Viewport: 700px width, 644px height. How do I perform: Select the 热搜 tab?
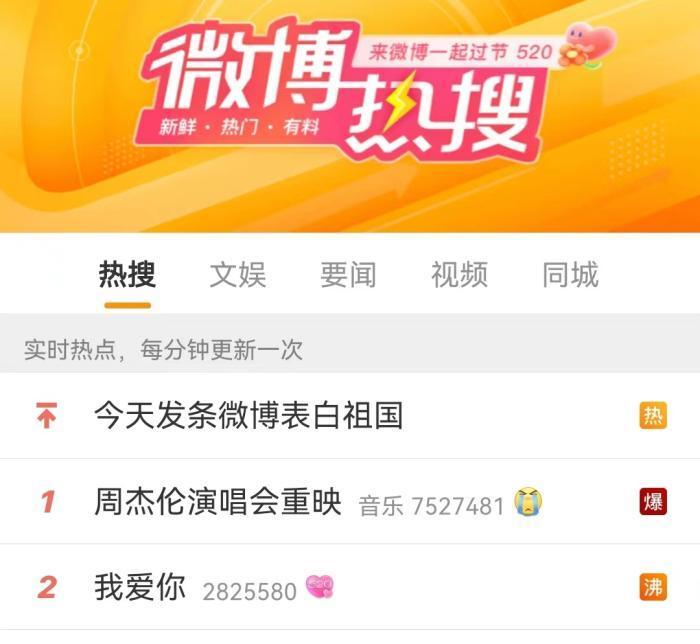(127, 274)
